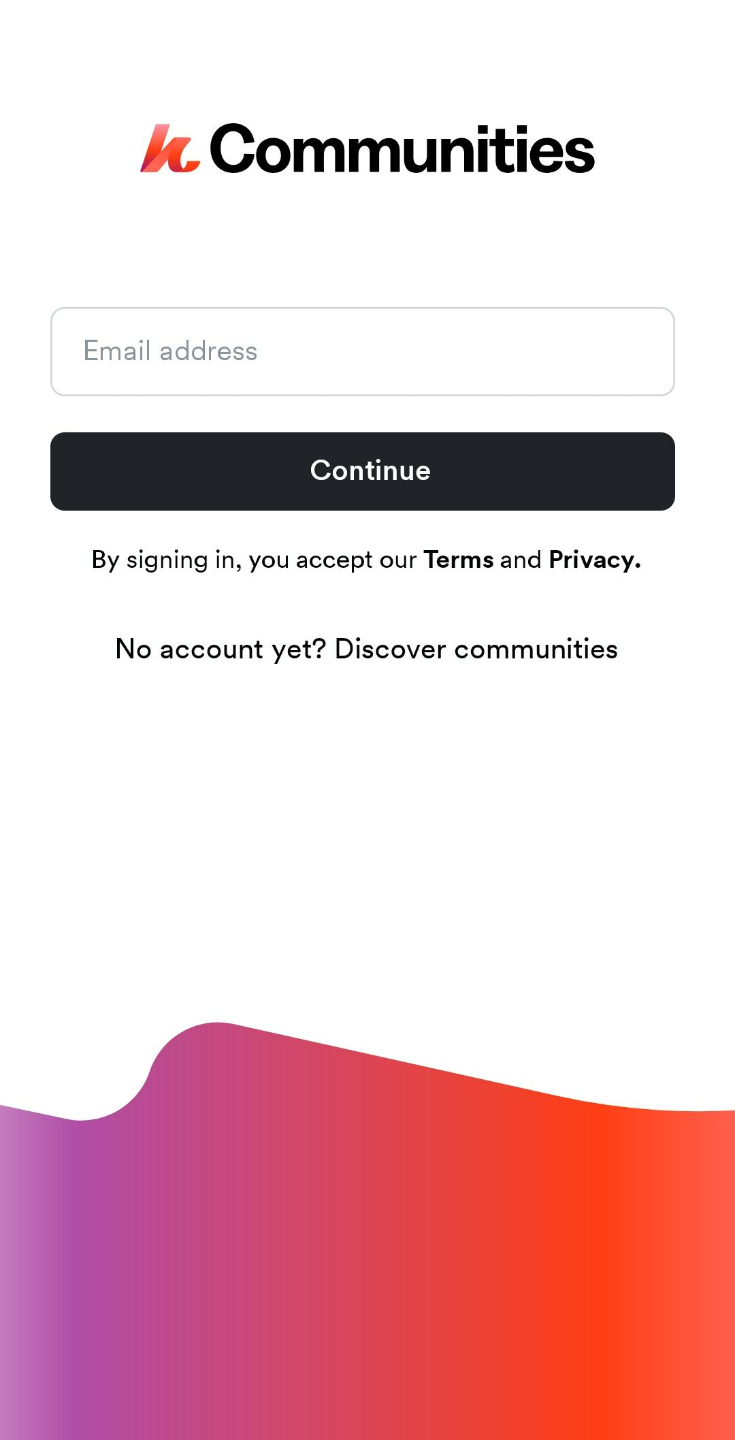Tap the Continue button
735x1440 pixels.
pos(362,471)
